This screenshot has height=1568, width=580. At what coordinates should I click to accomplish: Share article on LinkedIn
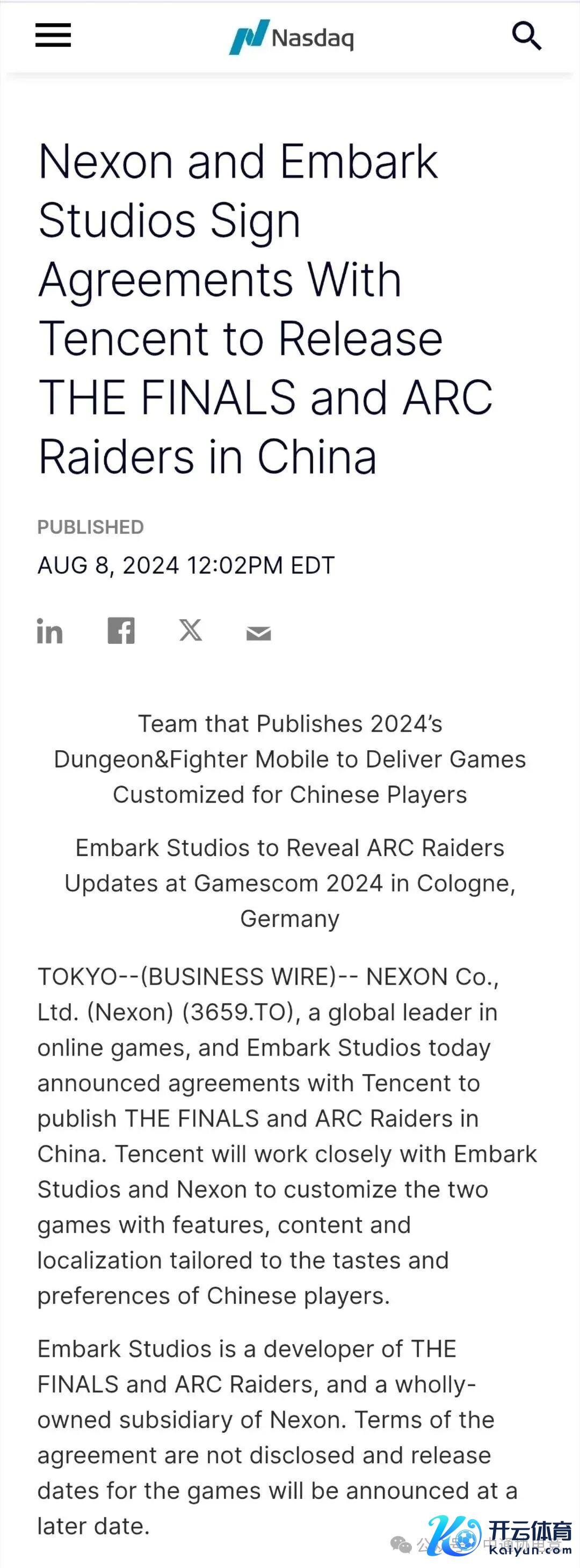click(x=50, y=630)
